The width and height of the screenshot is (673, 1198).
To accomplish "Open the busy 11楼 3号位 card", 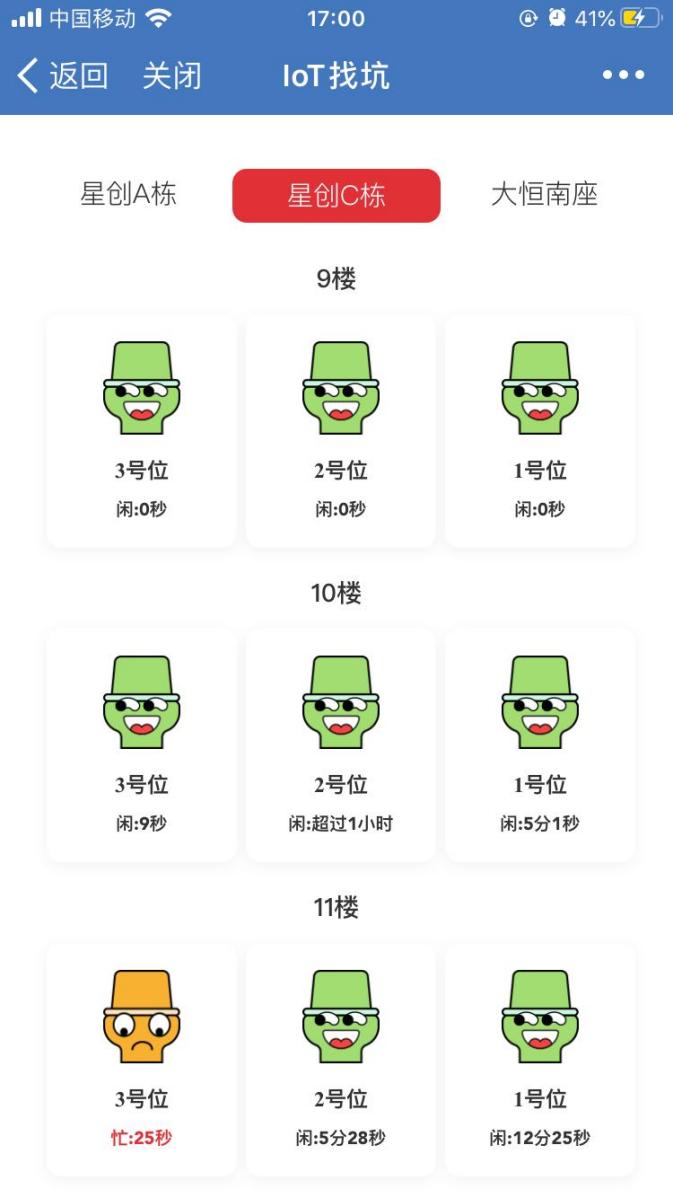I will pos(141,1059).
